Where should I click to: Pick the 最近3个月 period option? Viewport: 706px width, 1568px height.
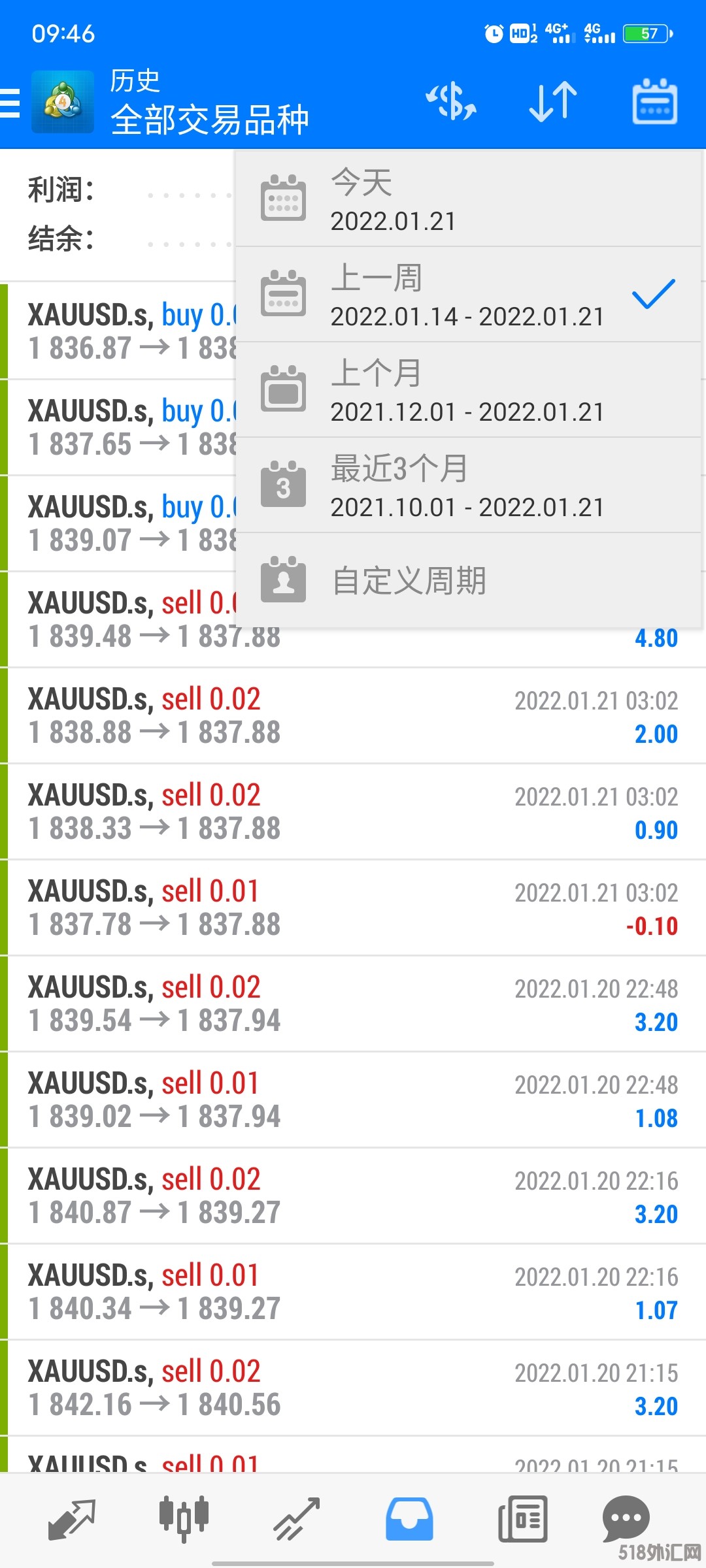coord(467,486)
